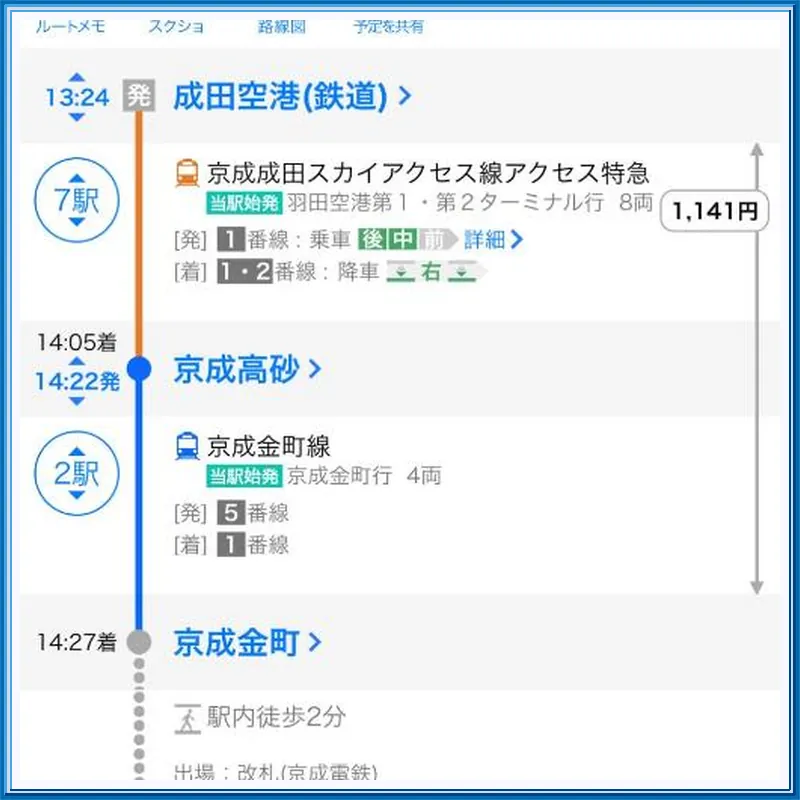
Task: Tap the 予定を共有 share schedule option
Action: click(x=389, y=27)
